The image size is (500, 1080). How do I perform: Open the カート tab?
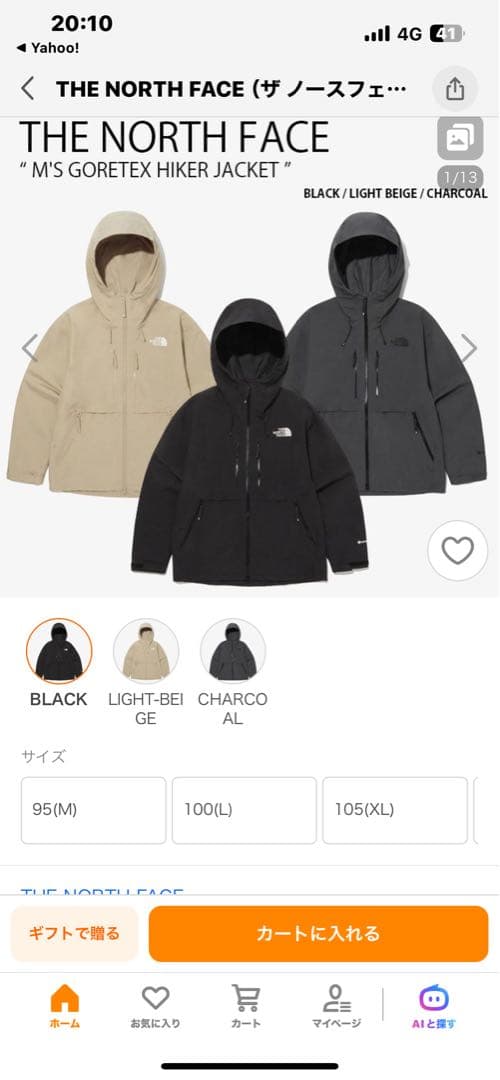point(246,1006)
